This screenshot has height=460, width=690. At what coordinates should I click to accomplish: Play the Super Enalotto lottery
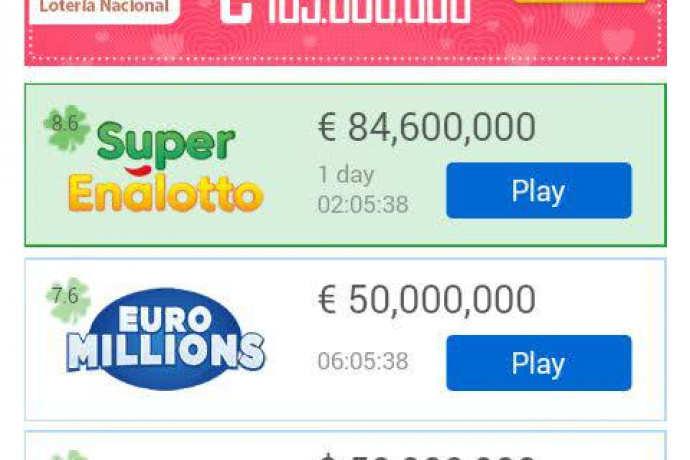pyautogui.click(x=538, y=190)
